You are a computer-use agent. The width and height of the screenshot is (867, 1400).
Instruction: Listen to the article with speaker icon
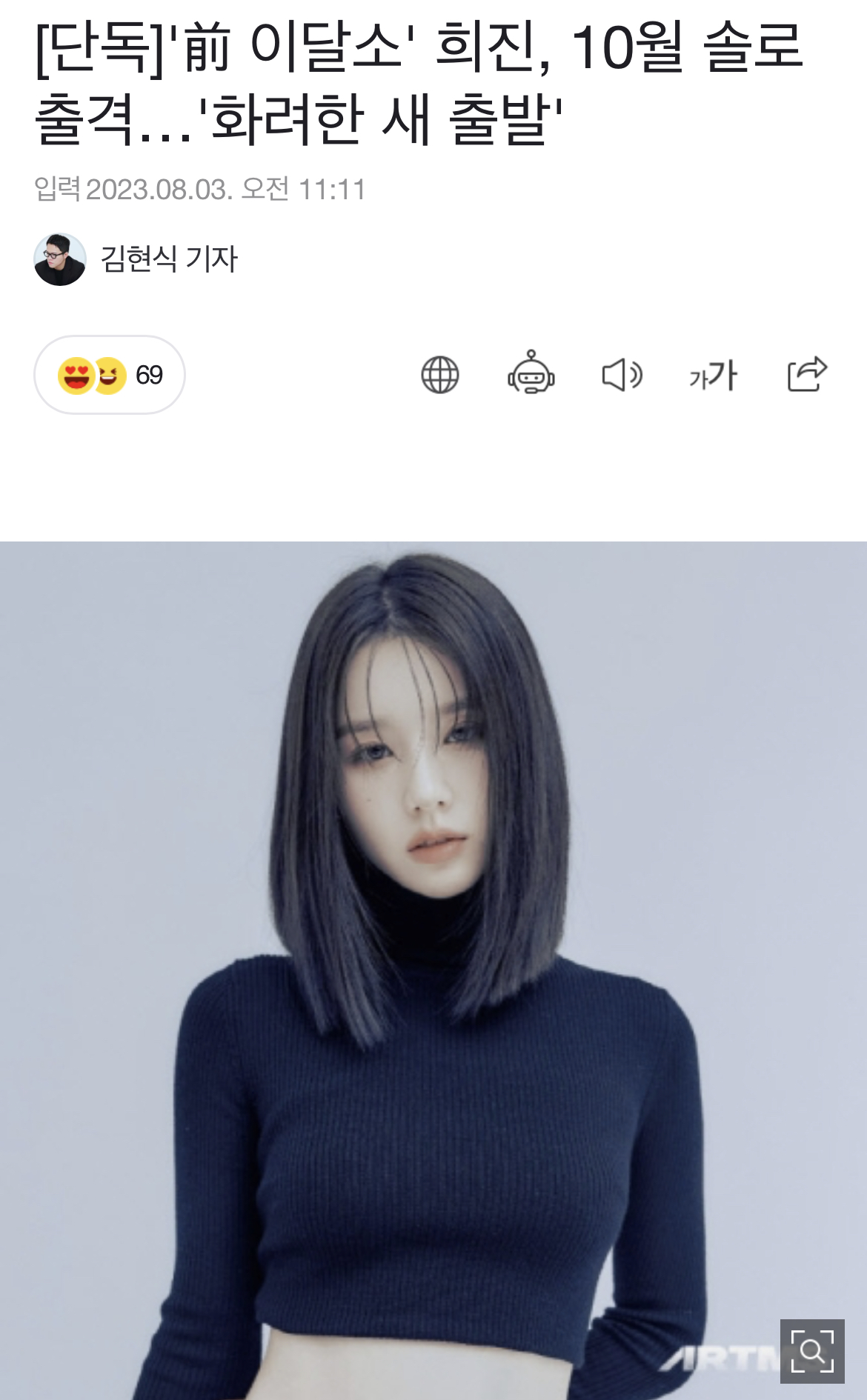[x=622, y=375]
